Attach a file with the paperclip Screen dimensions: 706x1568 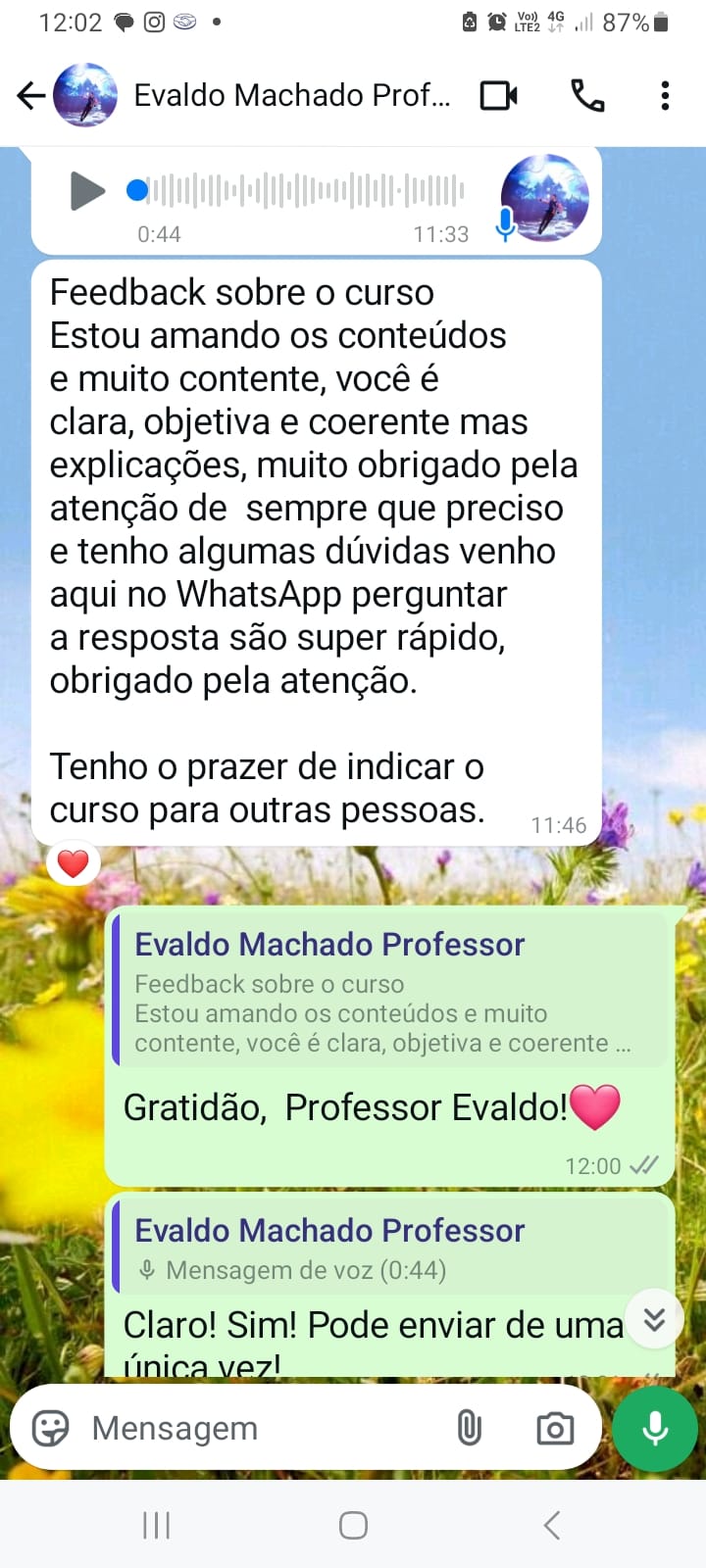470,1428
